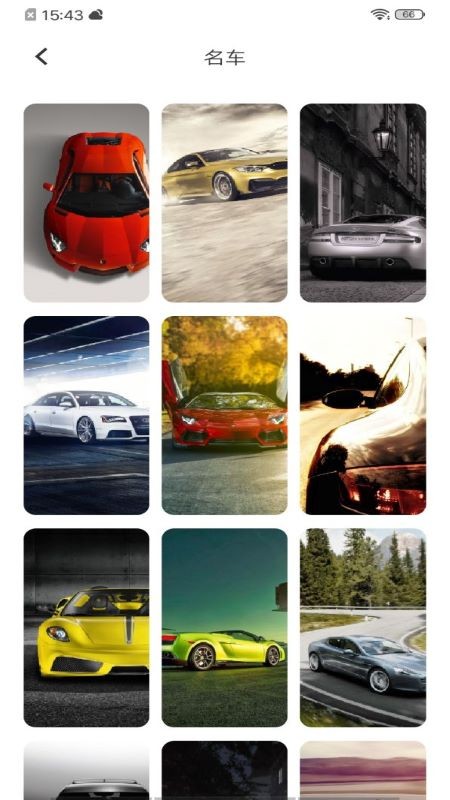
Task: View the lime green Lamborghini wallpaper
Action: click(224, 628)
